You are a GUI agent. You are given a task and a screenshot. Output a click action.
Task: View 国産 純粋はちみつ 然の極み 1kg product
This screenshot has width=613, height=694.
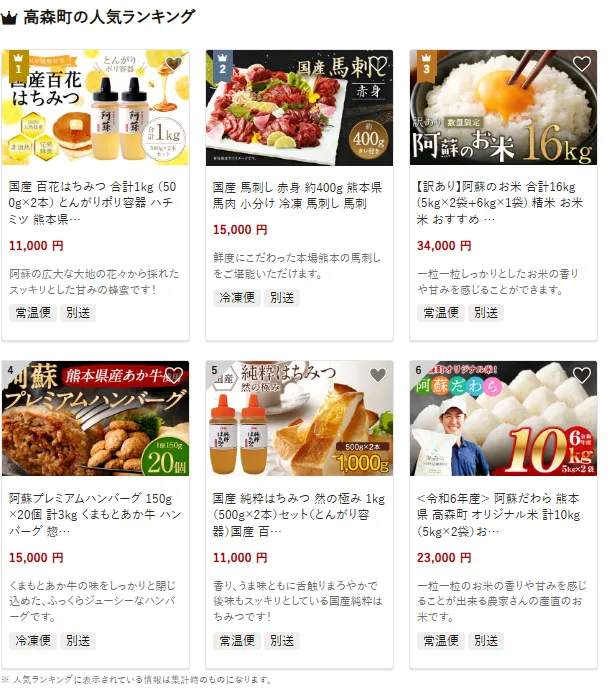[x=299, y=514]
